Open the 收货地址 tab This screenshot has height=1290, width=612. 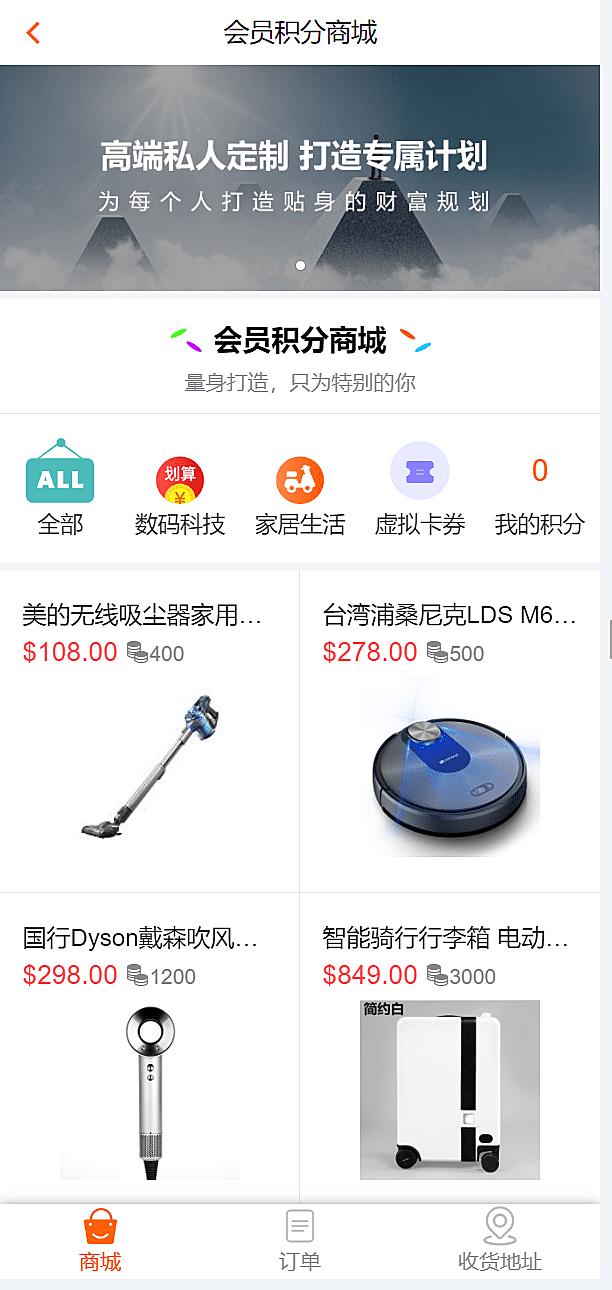click(x=500, y=1241)
